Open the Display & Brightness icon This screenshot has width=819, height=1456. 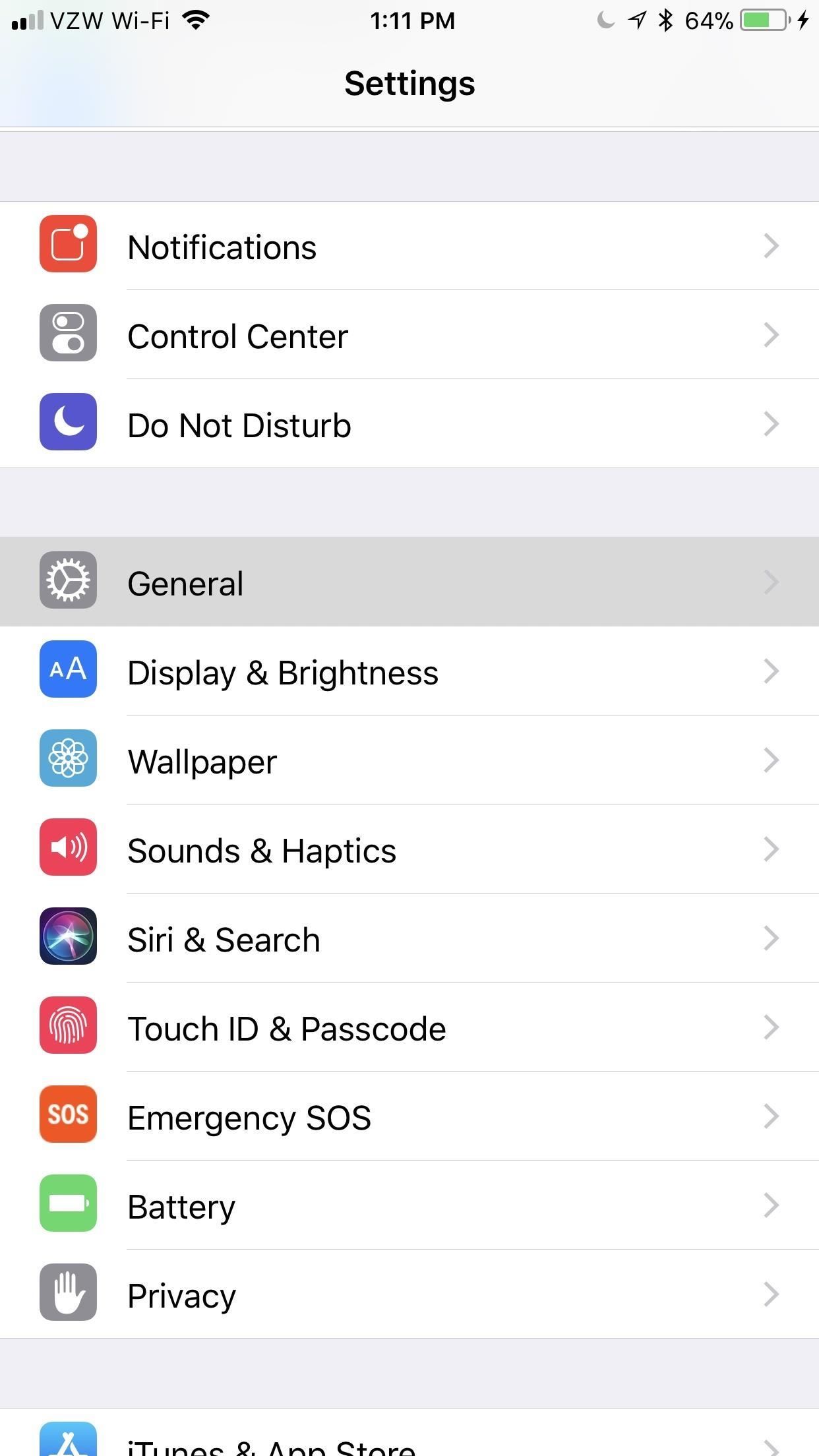point(68,670)
